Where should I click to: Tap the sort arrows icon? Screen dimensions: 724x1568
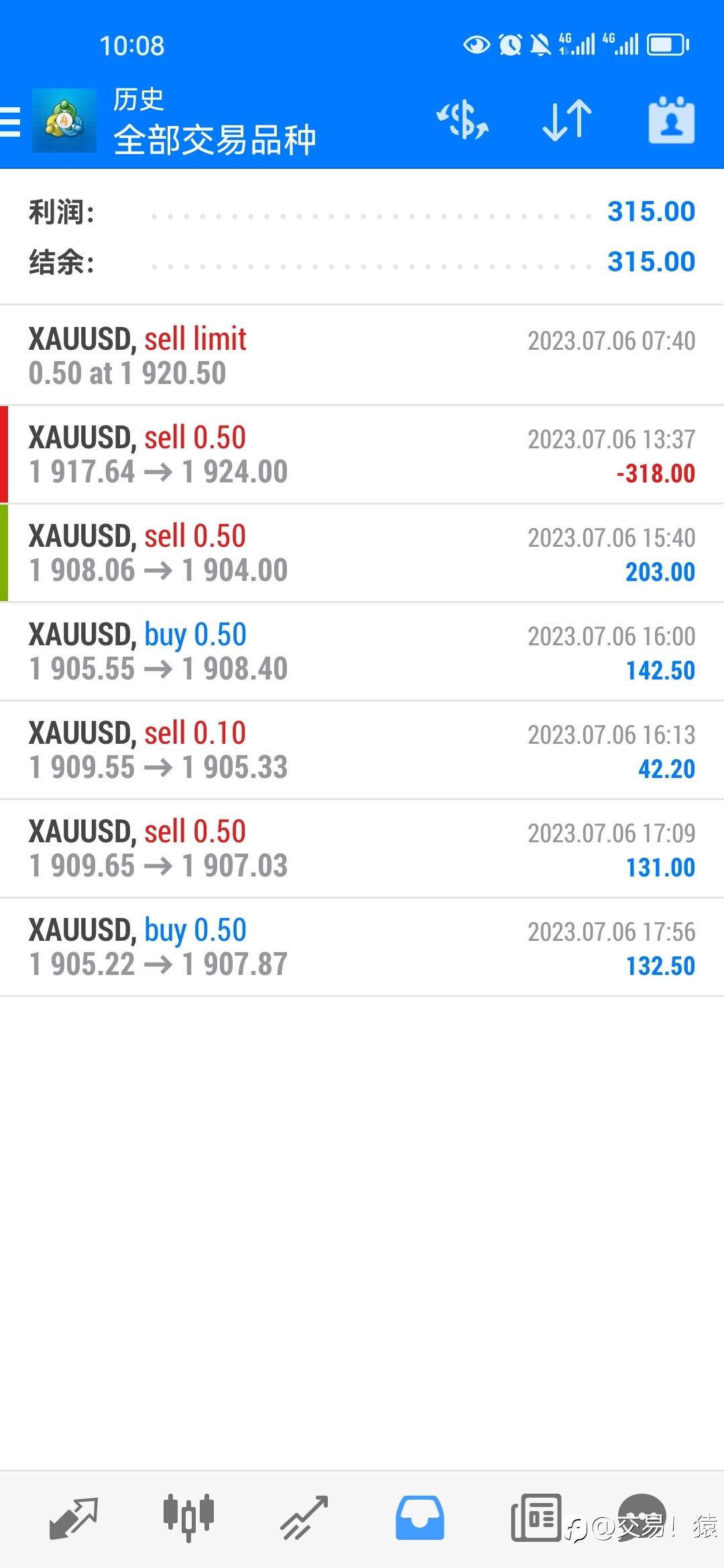pyautogui.click(x=567, y=121)
